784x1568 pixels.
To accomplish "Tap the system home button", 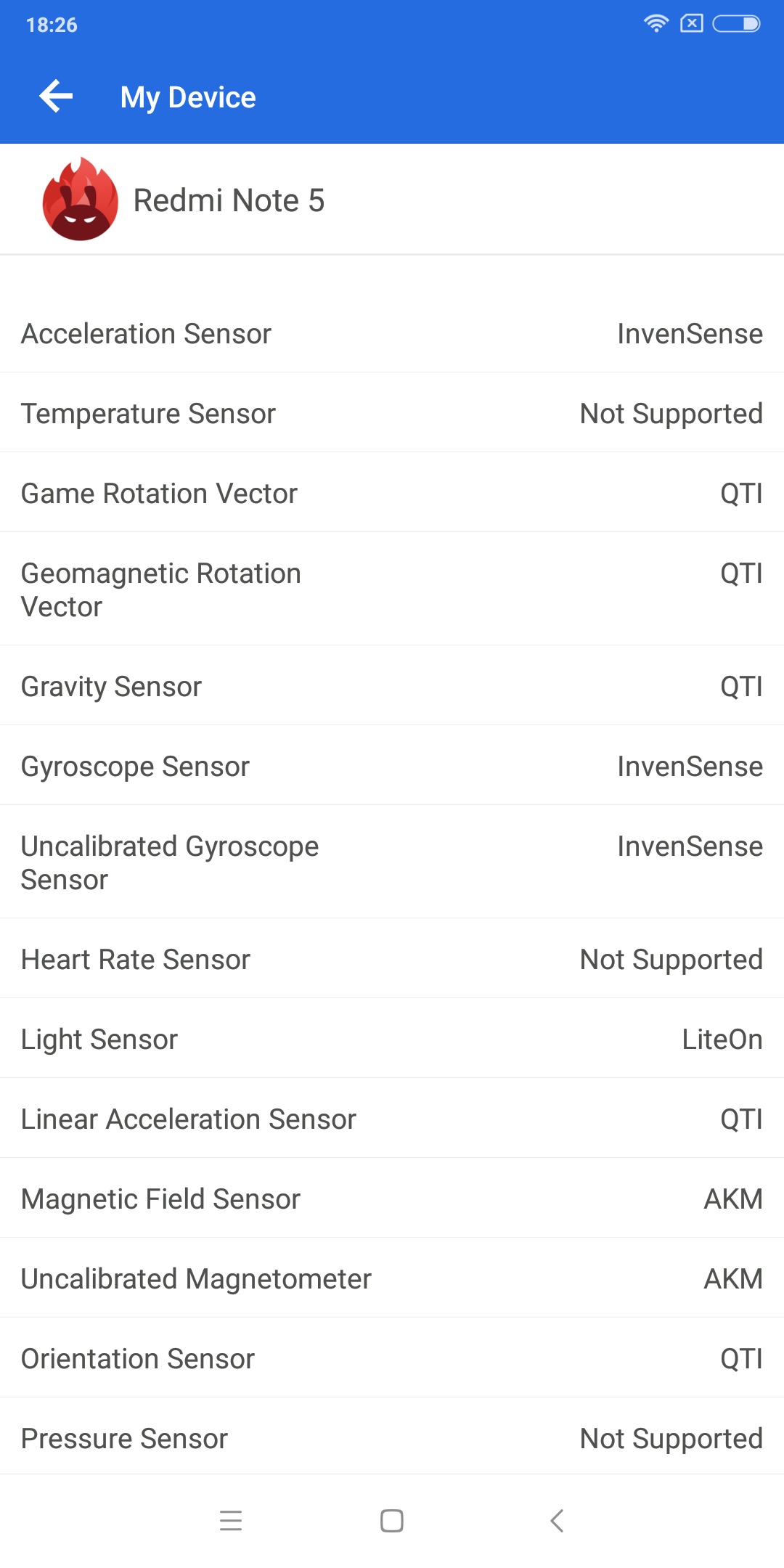I will 392,1520.
